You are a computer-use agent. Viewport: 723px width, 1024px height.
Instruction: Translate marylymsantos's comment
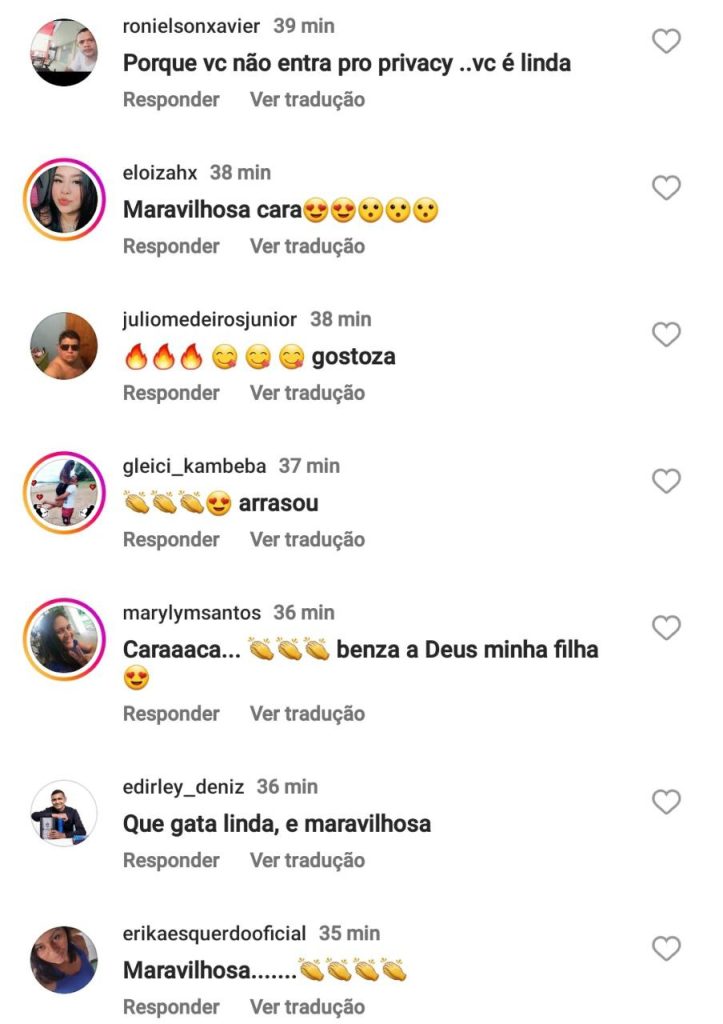307,713
